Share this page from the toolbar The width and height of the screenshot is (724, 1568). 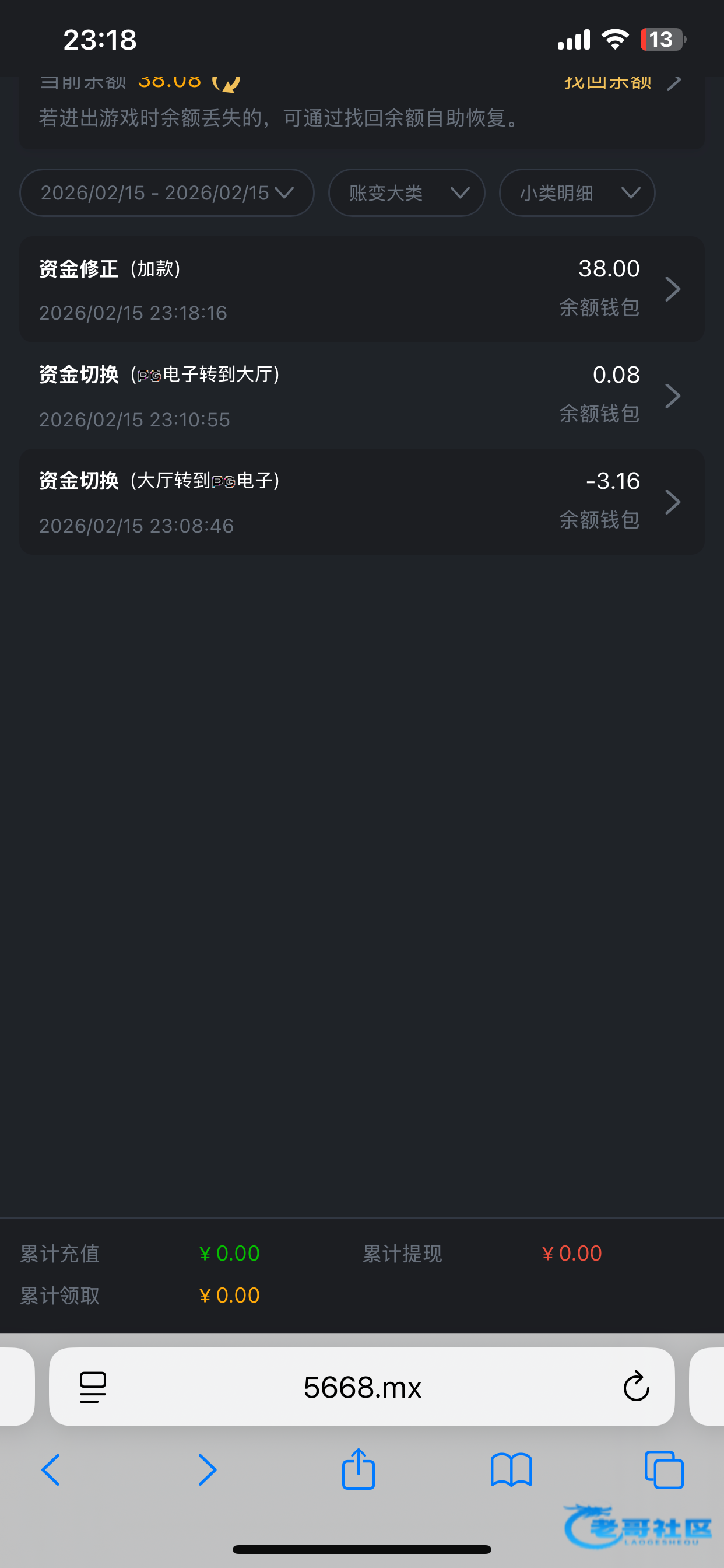[x=359, y=1469]
